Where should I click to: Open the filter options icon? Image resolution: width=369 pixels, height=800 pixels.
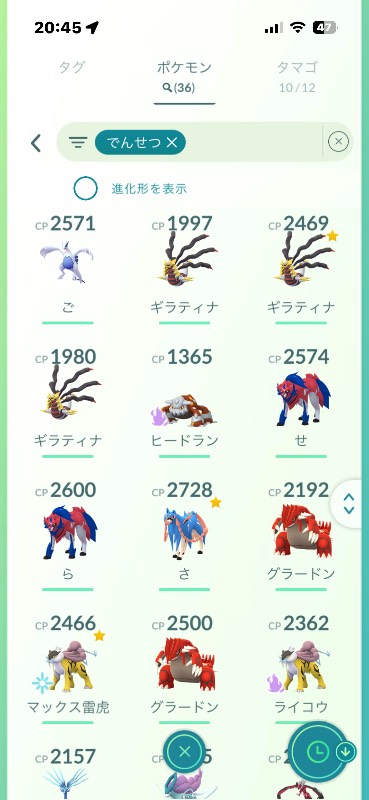coord(78,142)
